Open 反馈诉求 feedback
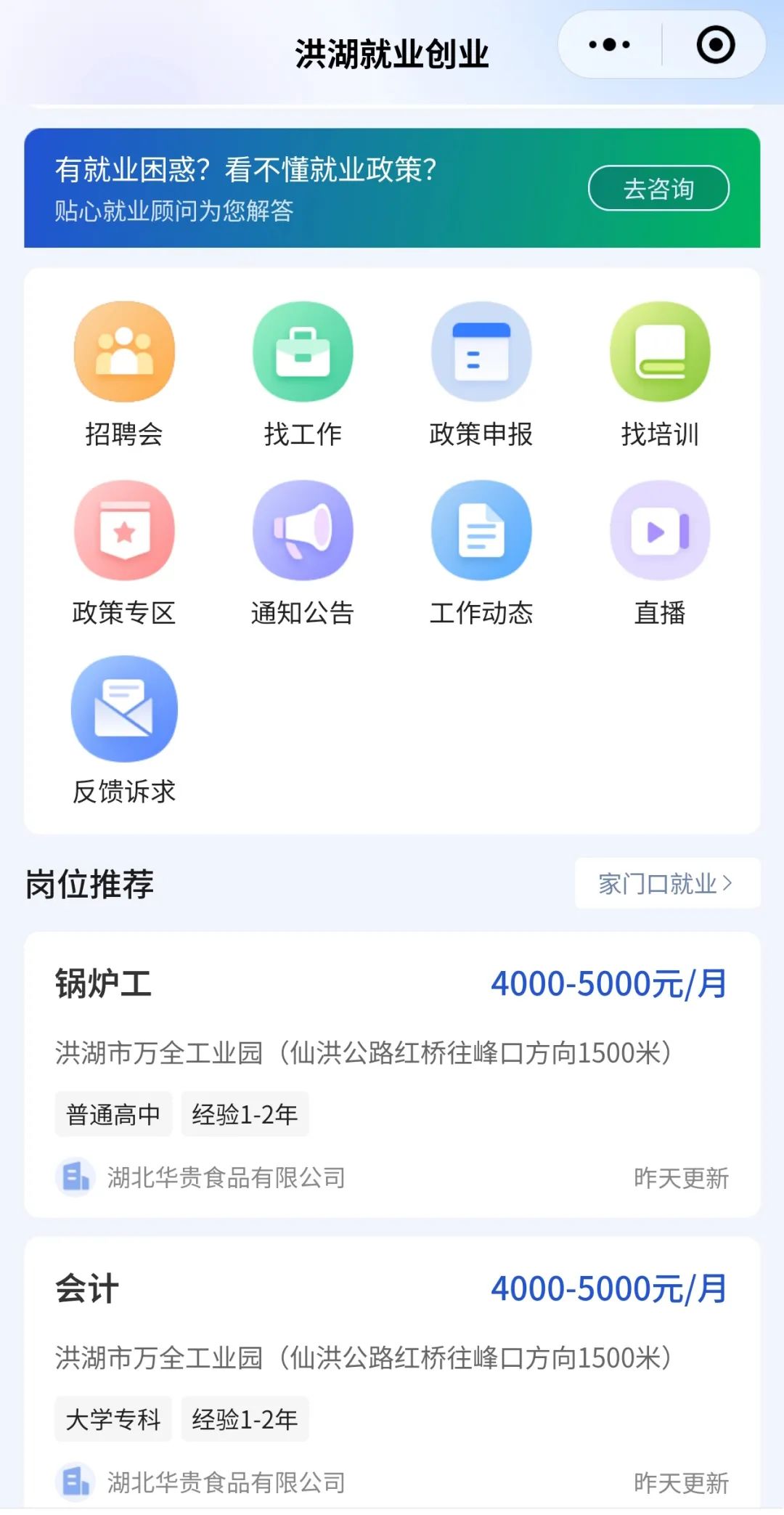784x1515 pixels. coord(124,731)
